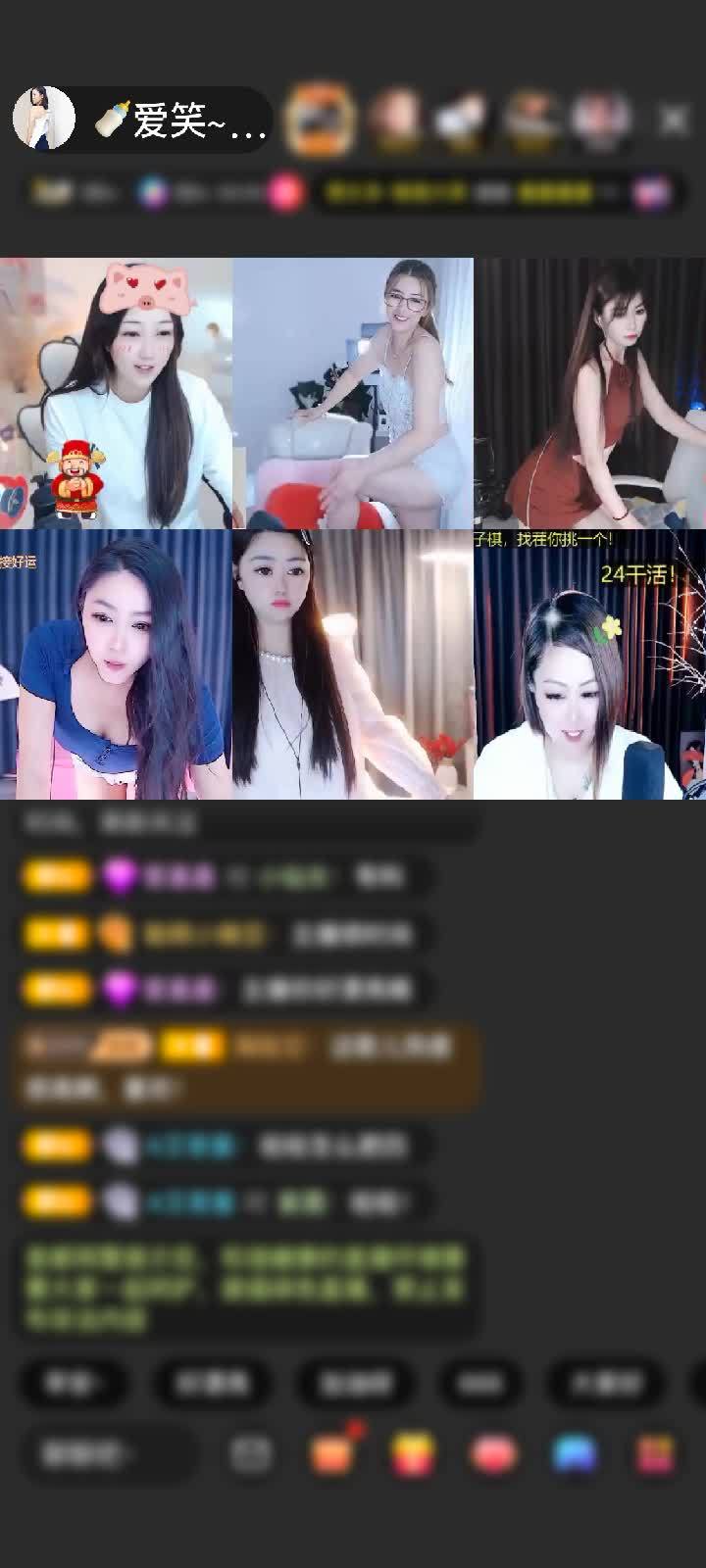Close the live stream room

674,120
